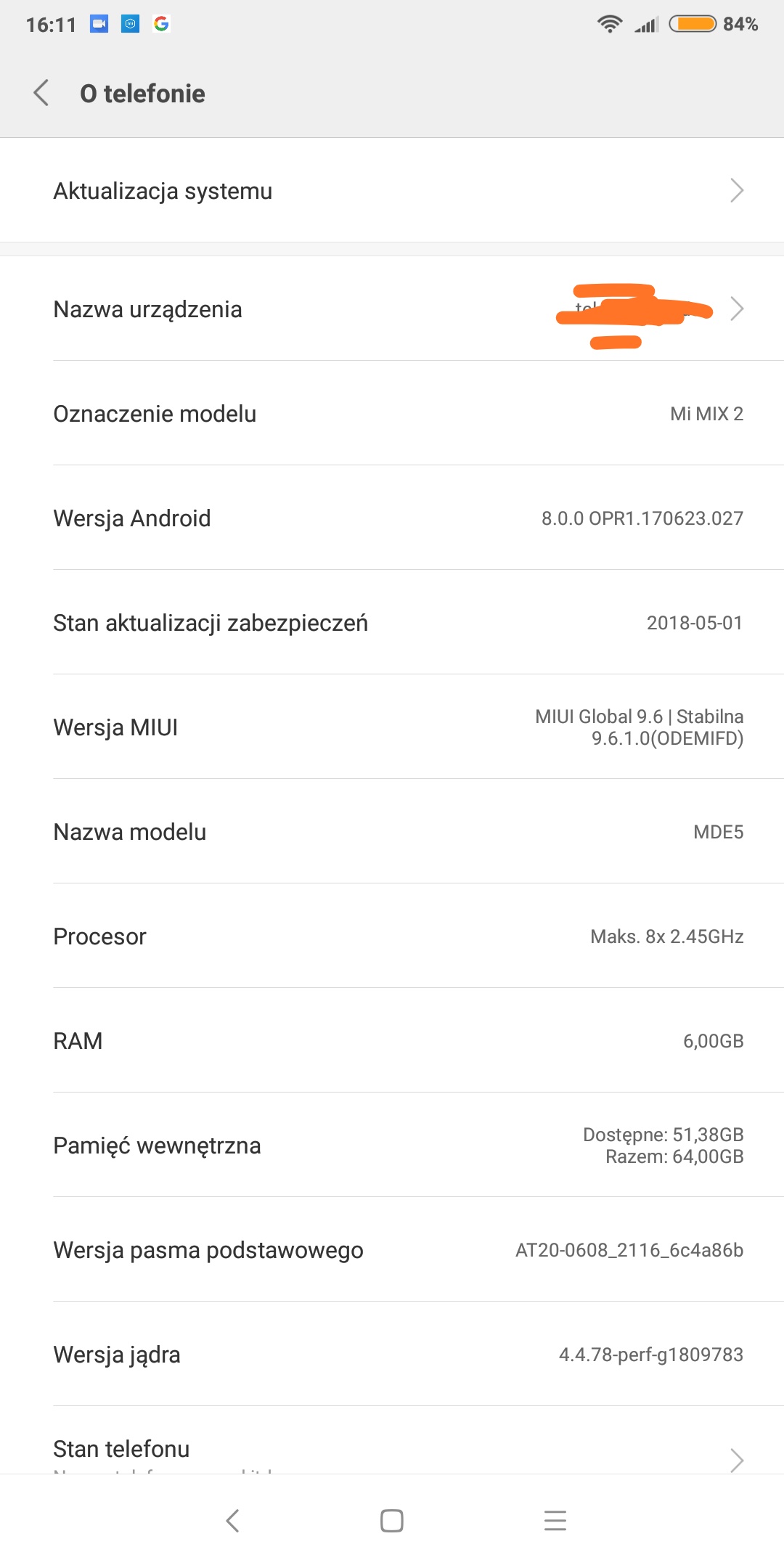Open Stan telefonu details
784x1568 pixels.
(392, 1449)
